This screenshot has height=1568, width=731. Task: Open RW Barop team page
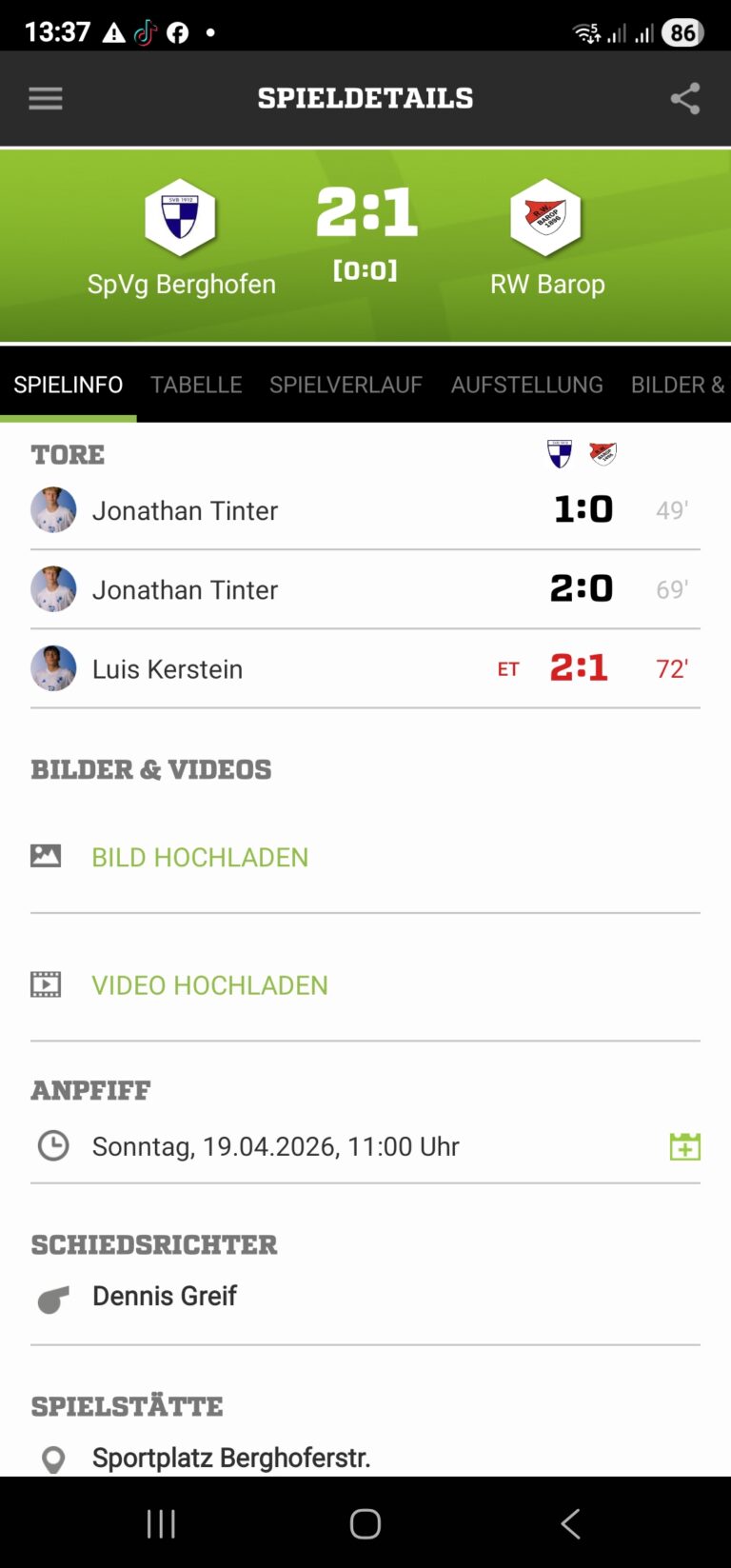coord(546,238)
